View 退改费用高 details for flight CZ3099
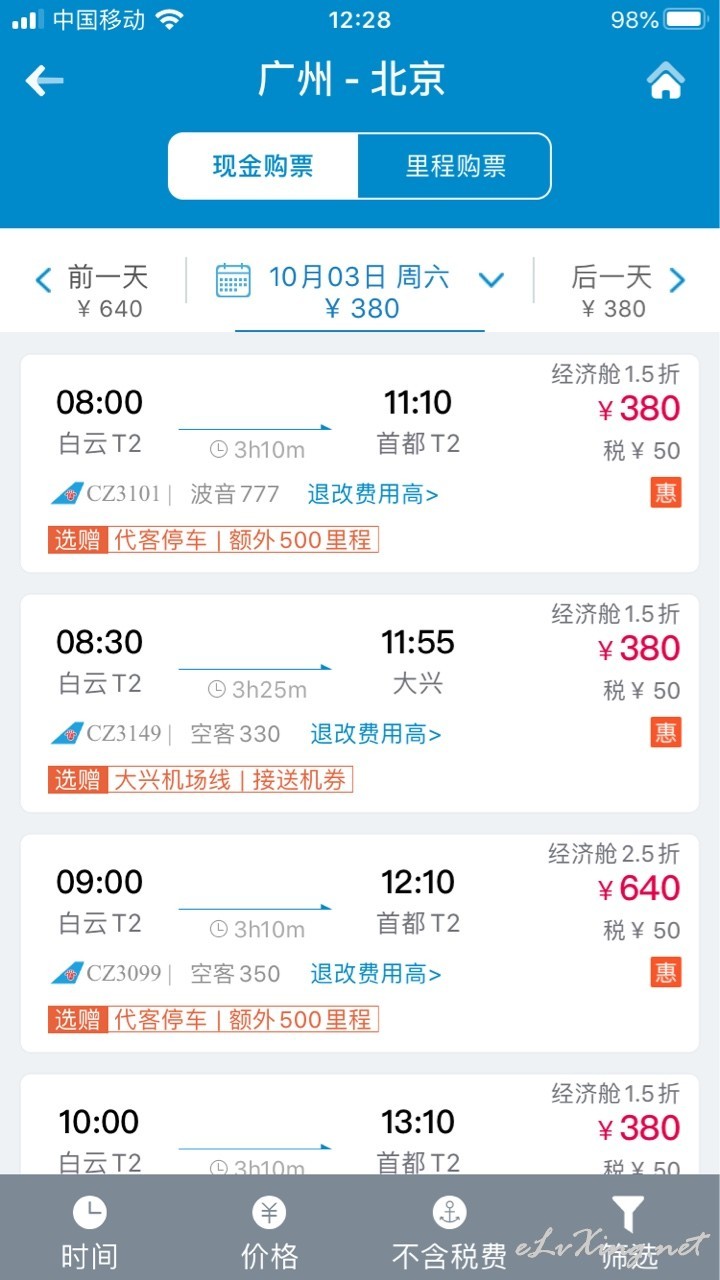Screen dimensions: 720x1280 click(x=376, y=974)
